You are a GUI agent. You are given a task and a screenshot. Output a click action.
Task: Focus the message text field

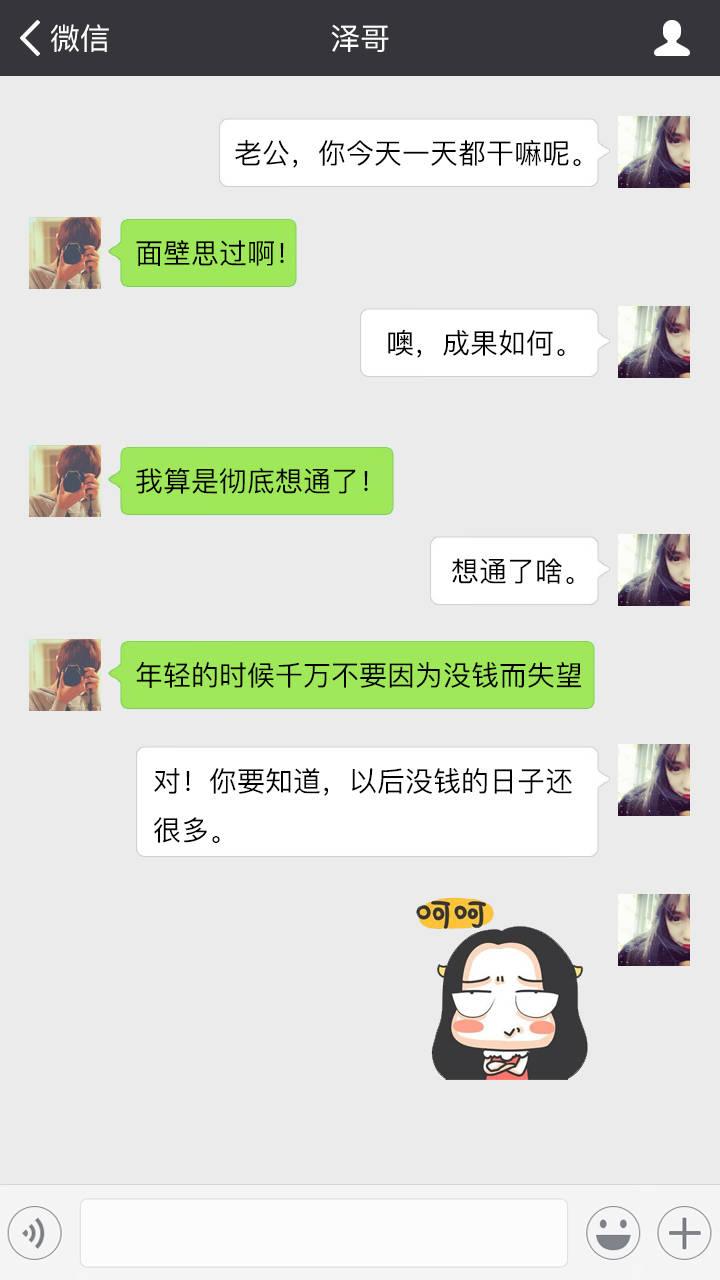[323, 1232]
